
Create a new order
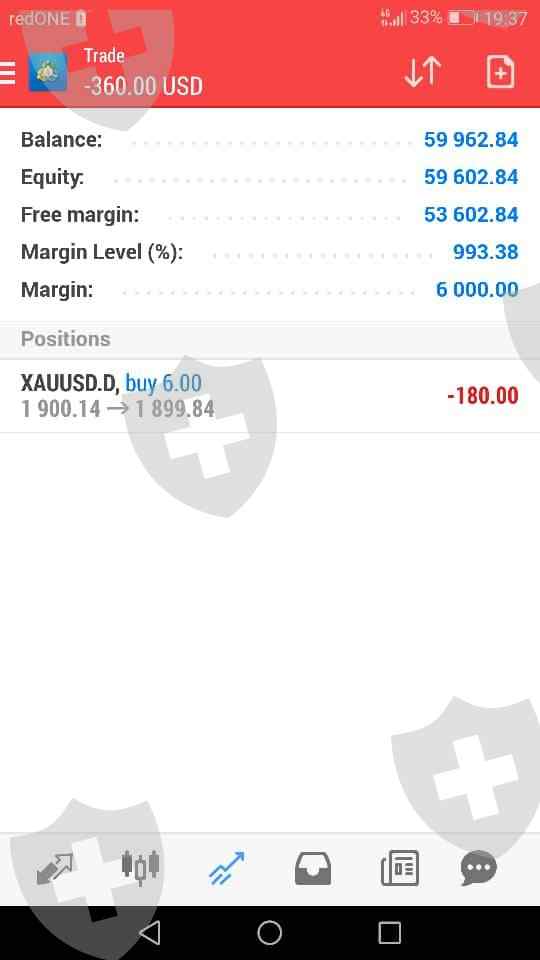click(500, 72)
